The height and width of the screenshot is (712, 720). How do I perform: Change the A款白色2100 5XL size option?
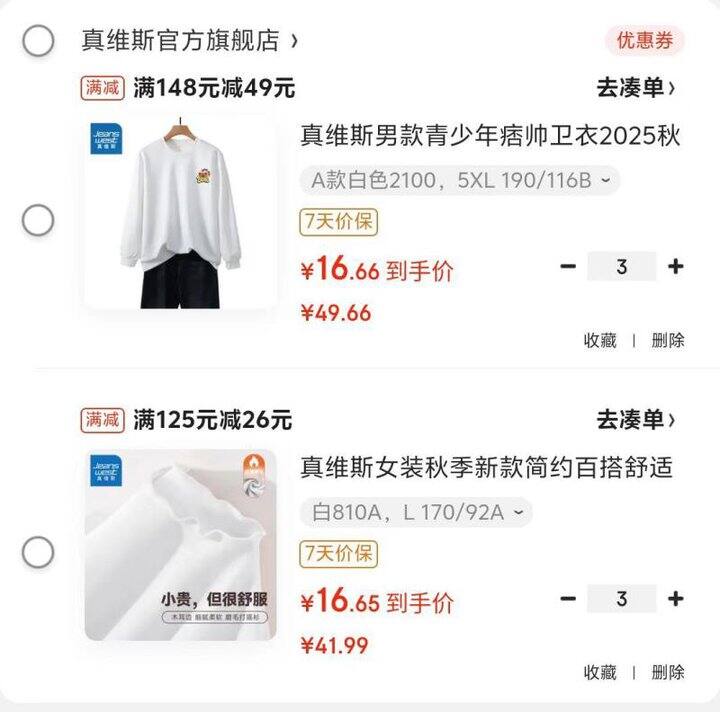pos(459,181)
